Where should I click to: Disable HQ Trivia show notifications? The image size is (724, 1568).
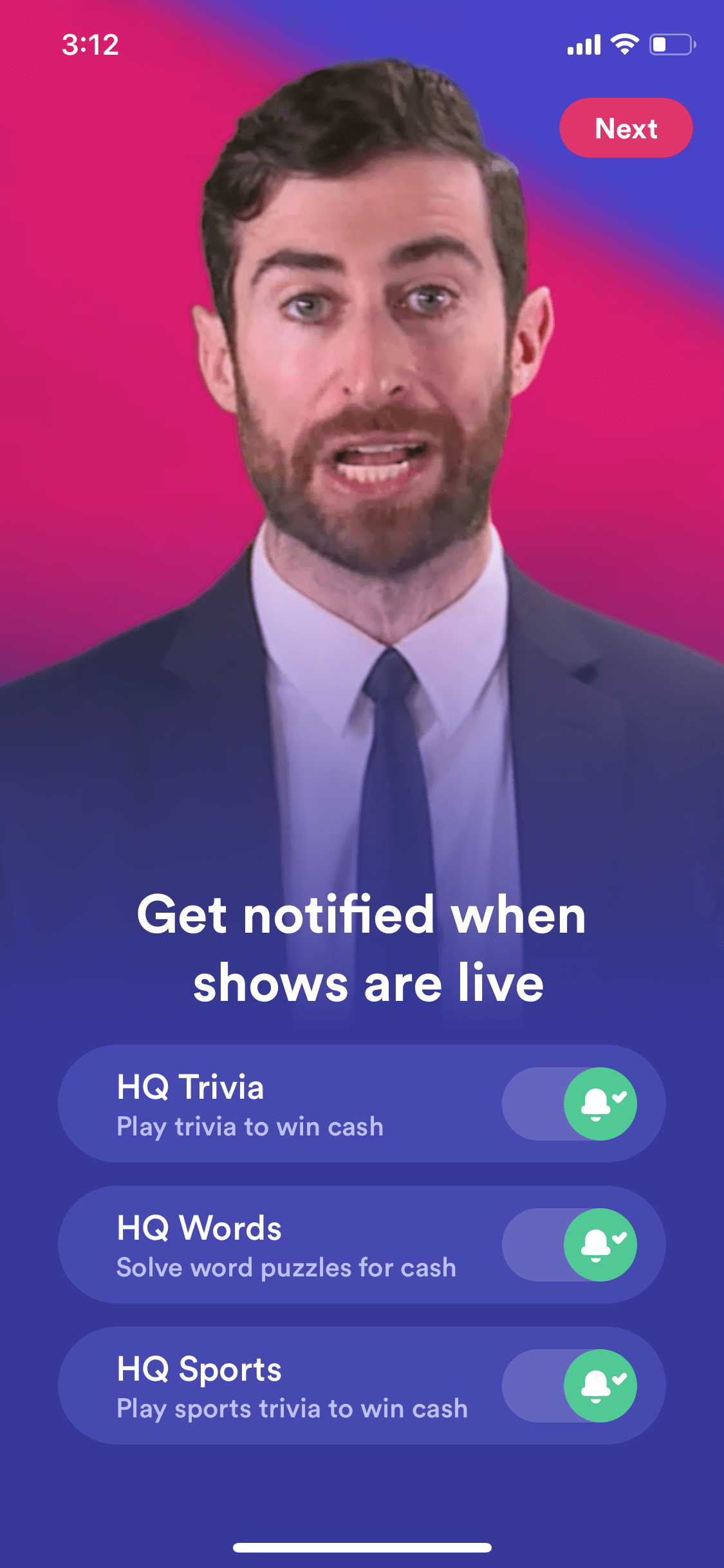point(570,1104)
